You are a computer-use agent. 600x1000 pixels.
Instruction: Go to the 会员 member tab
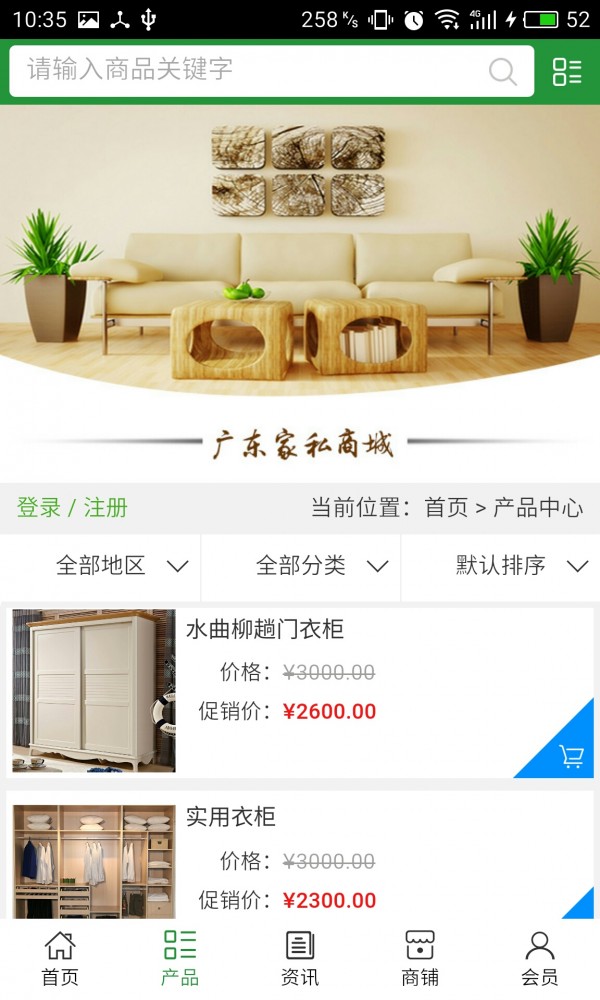pyautogui.click(x=540, y=958)
